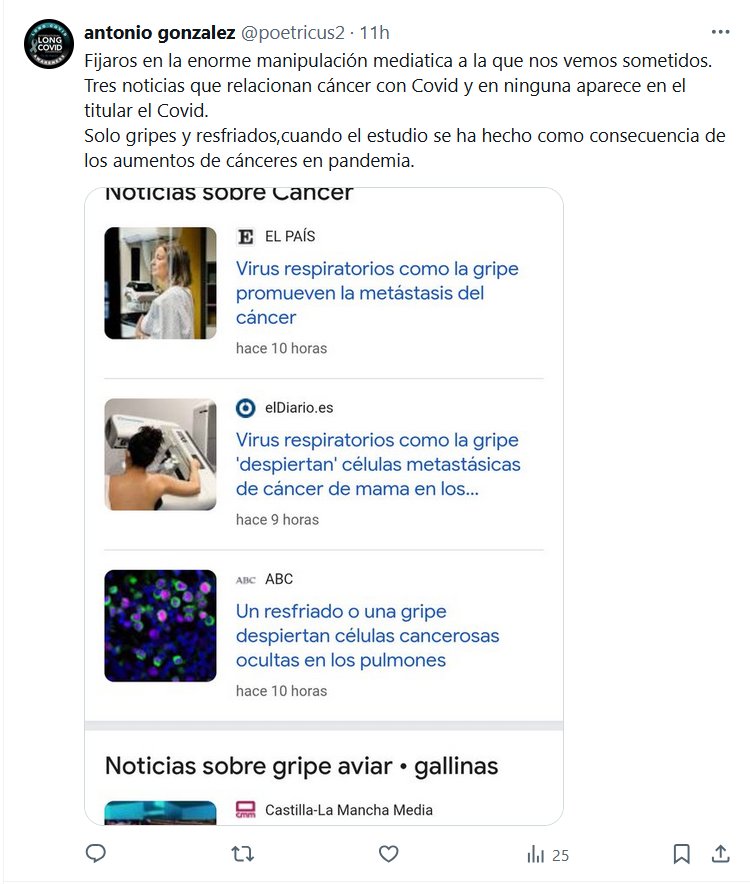Share this post
Image resolution: width=750 pixels, height=884 pixels.
click(720, 853)
